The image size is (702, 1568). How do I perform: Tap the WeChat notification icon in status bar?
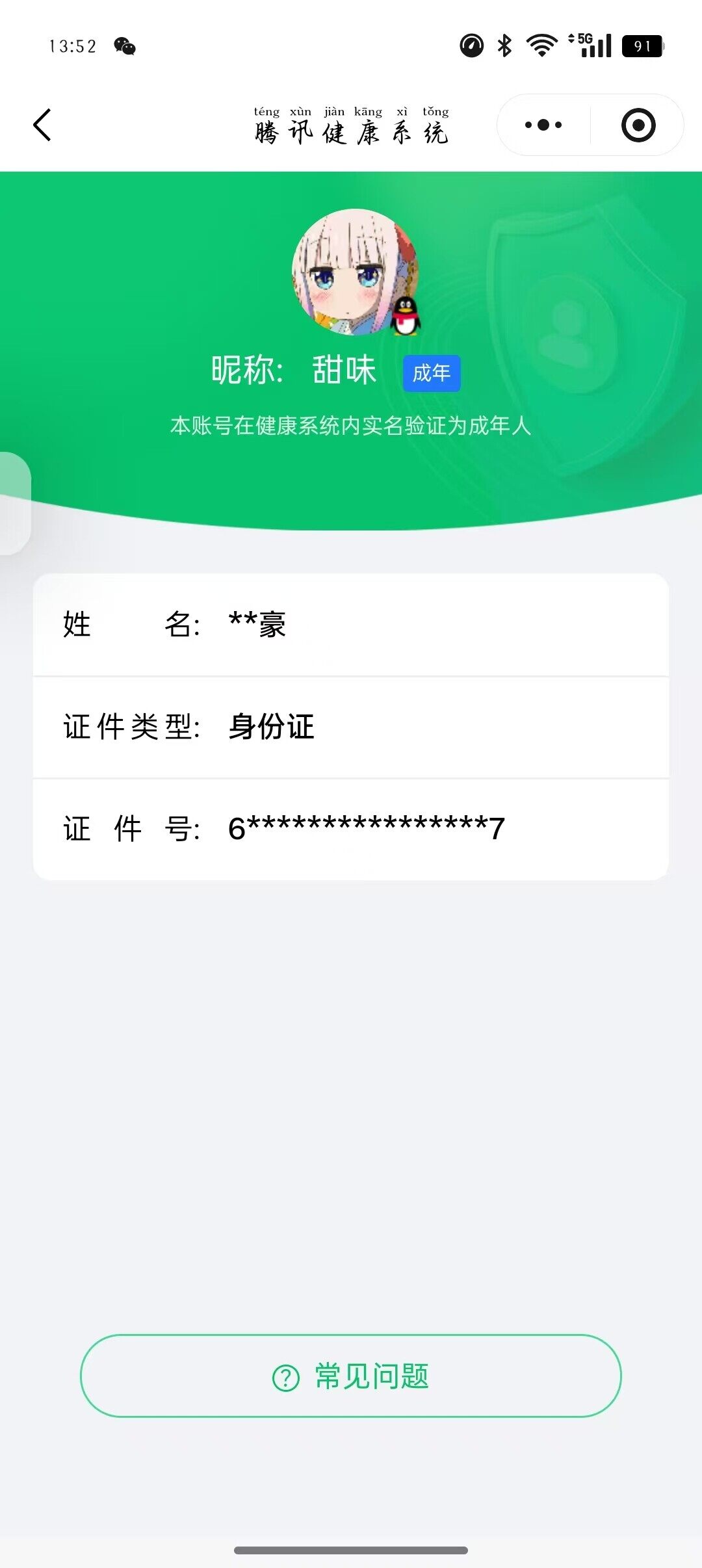click(x=123, y=46)
